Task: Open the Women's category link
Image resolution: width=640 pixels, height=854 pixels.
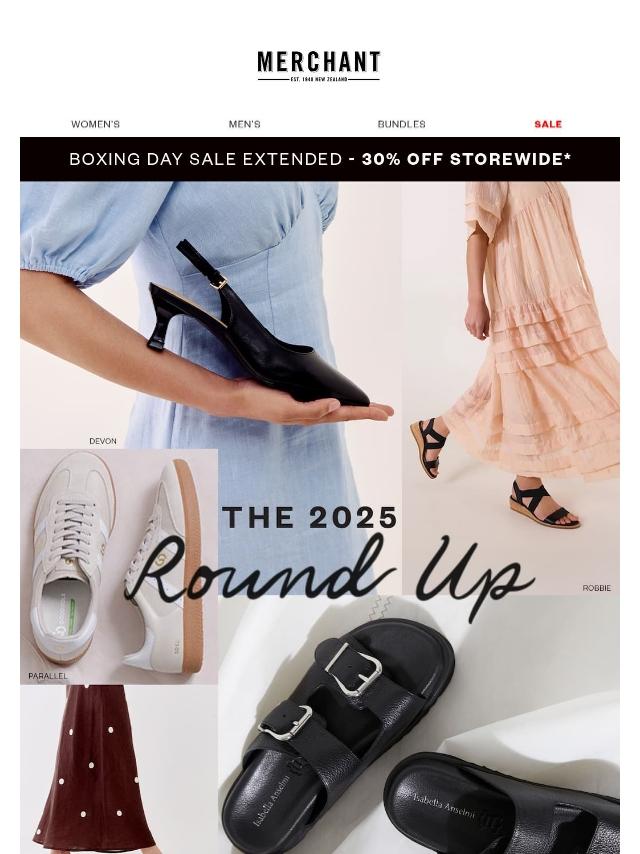Action: (95, 124)
